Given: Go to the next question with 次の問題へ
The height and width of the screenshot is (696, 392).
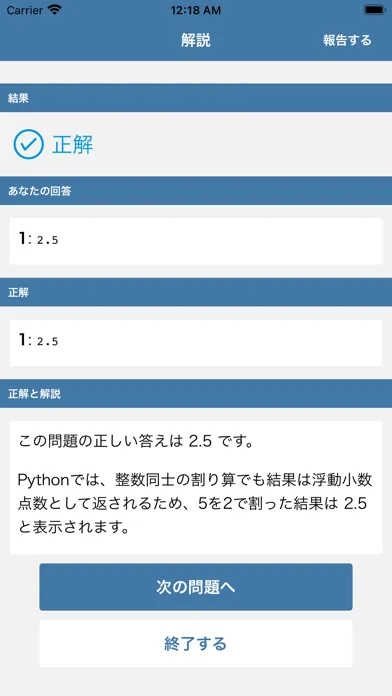Looking at the screenshot, I should 196,587.
